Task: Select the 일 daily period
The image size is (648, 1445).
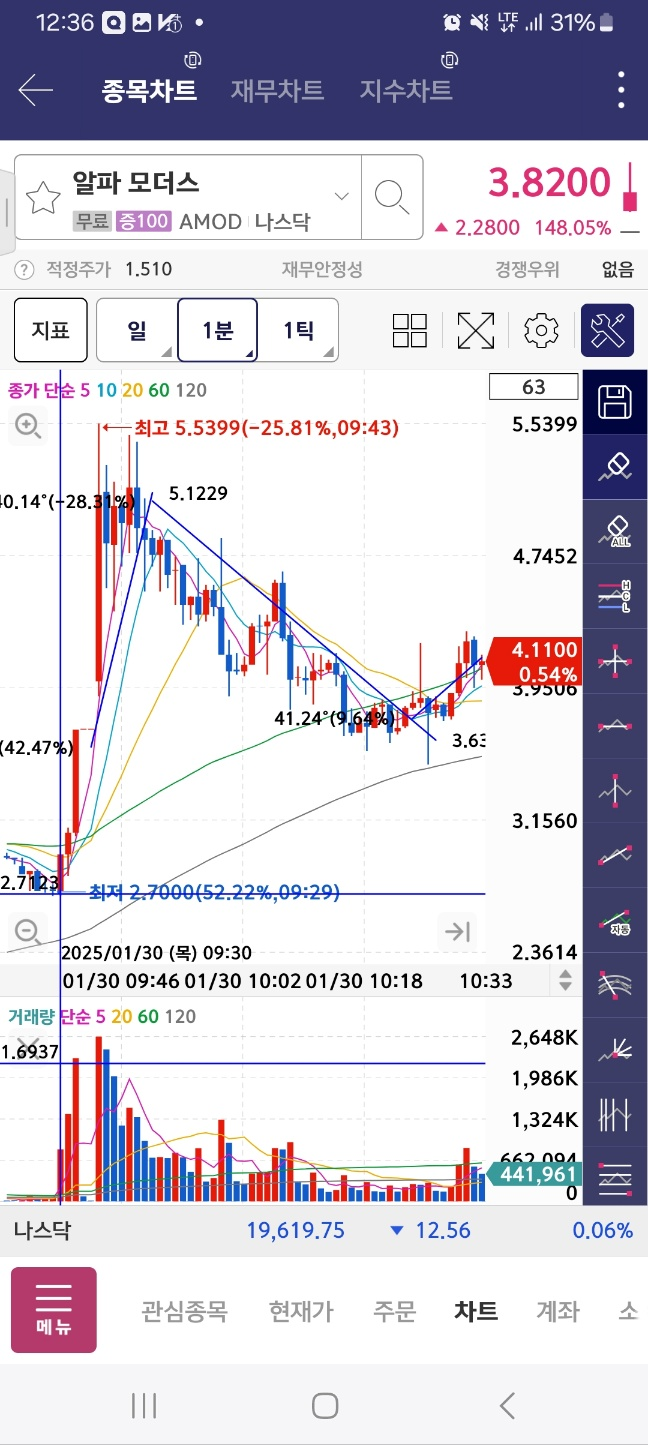Action: tap(137, 330)
